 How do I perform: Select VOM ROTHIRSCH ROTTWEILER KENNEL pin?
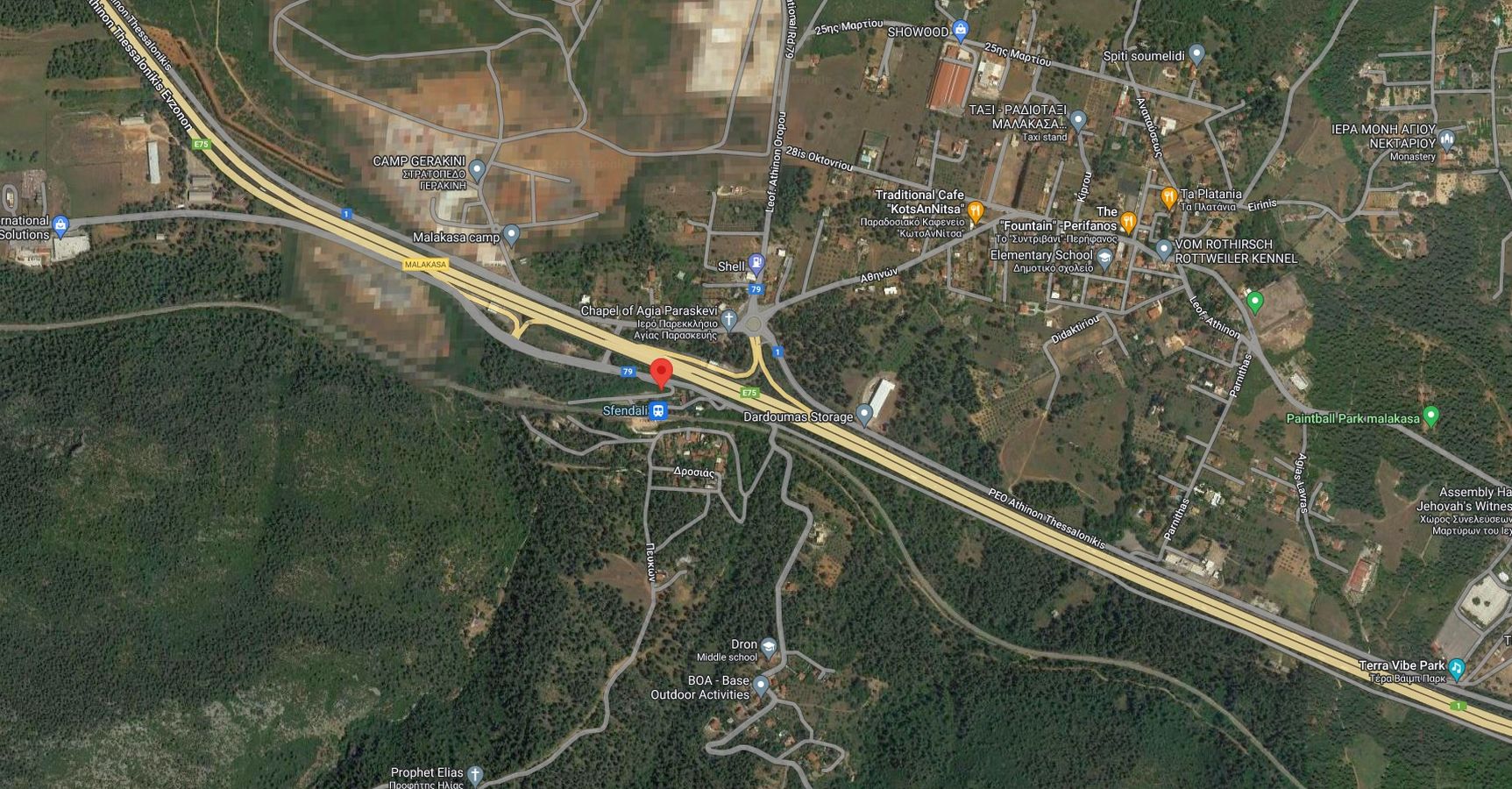(1163, 250)
